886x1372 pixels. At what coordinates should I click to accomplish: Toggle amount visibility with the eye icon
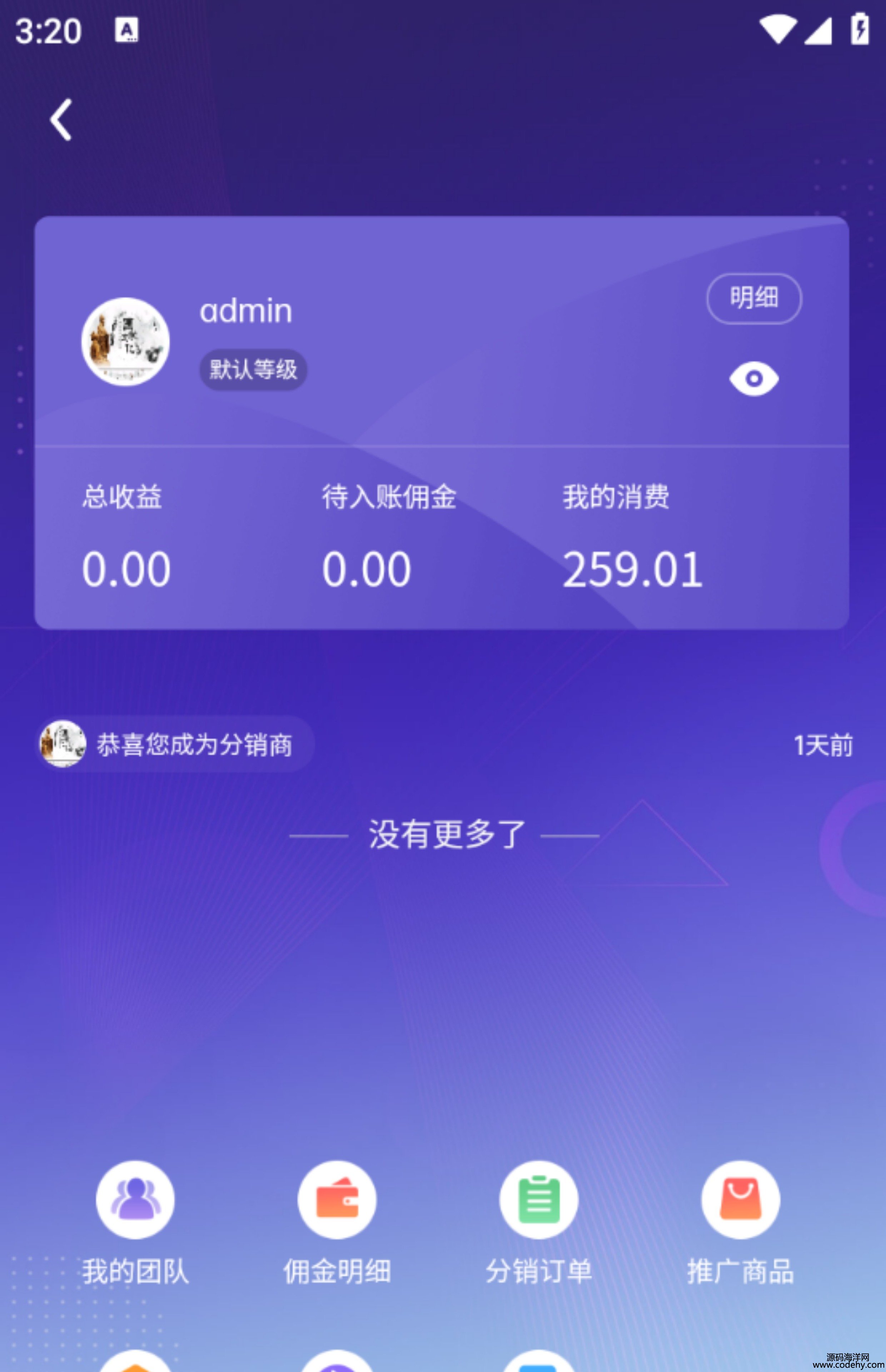(754, 378)
